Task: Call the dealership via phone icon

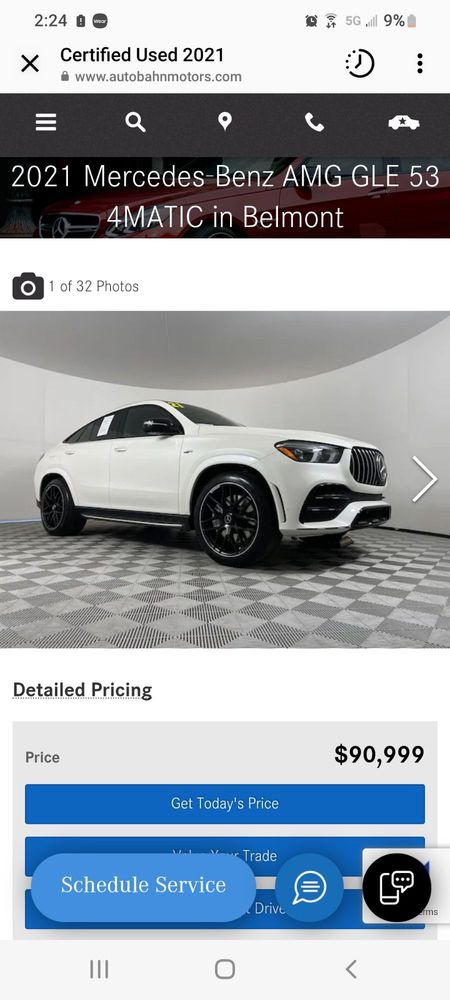Action: tap(314, 122)
